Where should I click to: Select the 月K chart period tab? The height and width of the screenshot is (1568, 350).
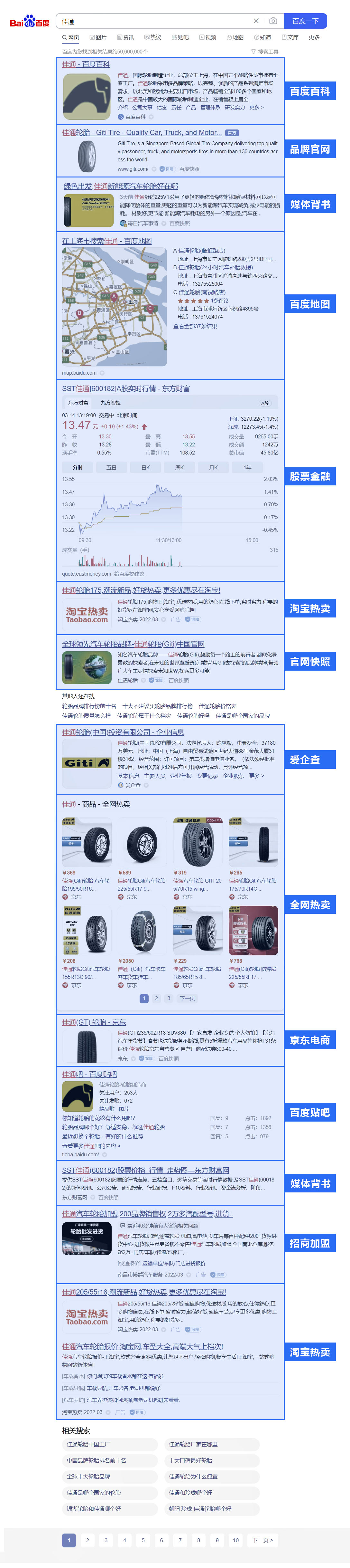pos(213,467)
